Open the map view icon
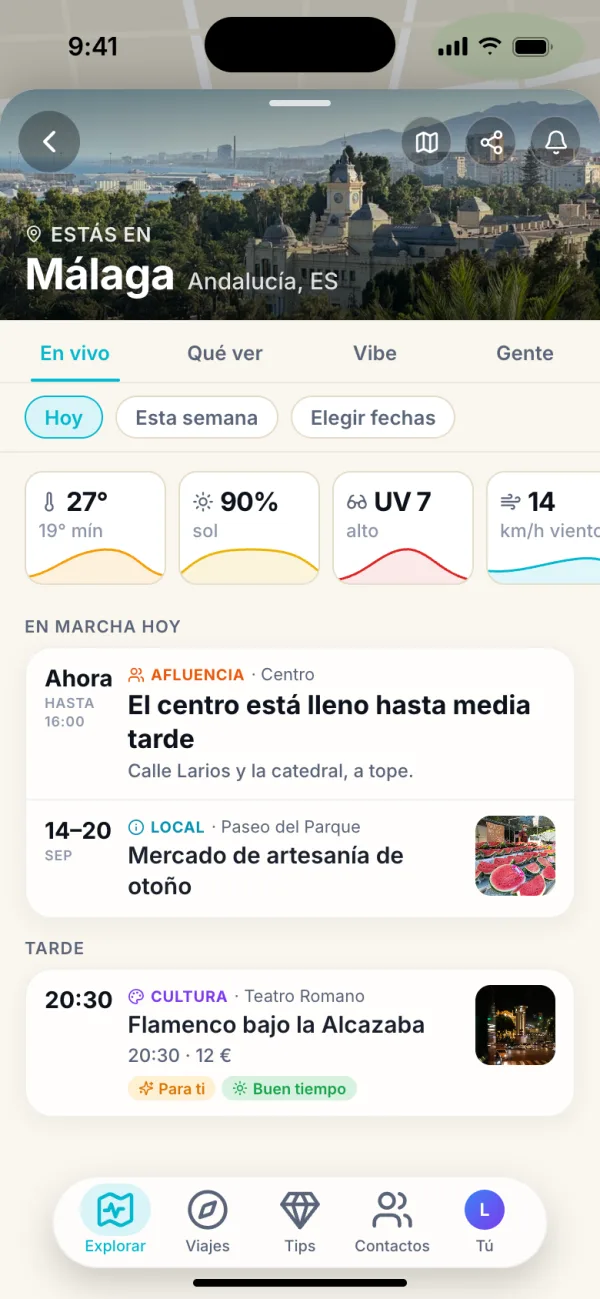Viewport: 600px width, 1299px height. coord(427,143)
